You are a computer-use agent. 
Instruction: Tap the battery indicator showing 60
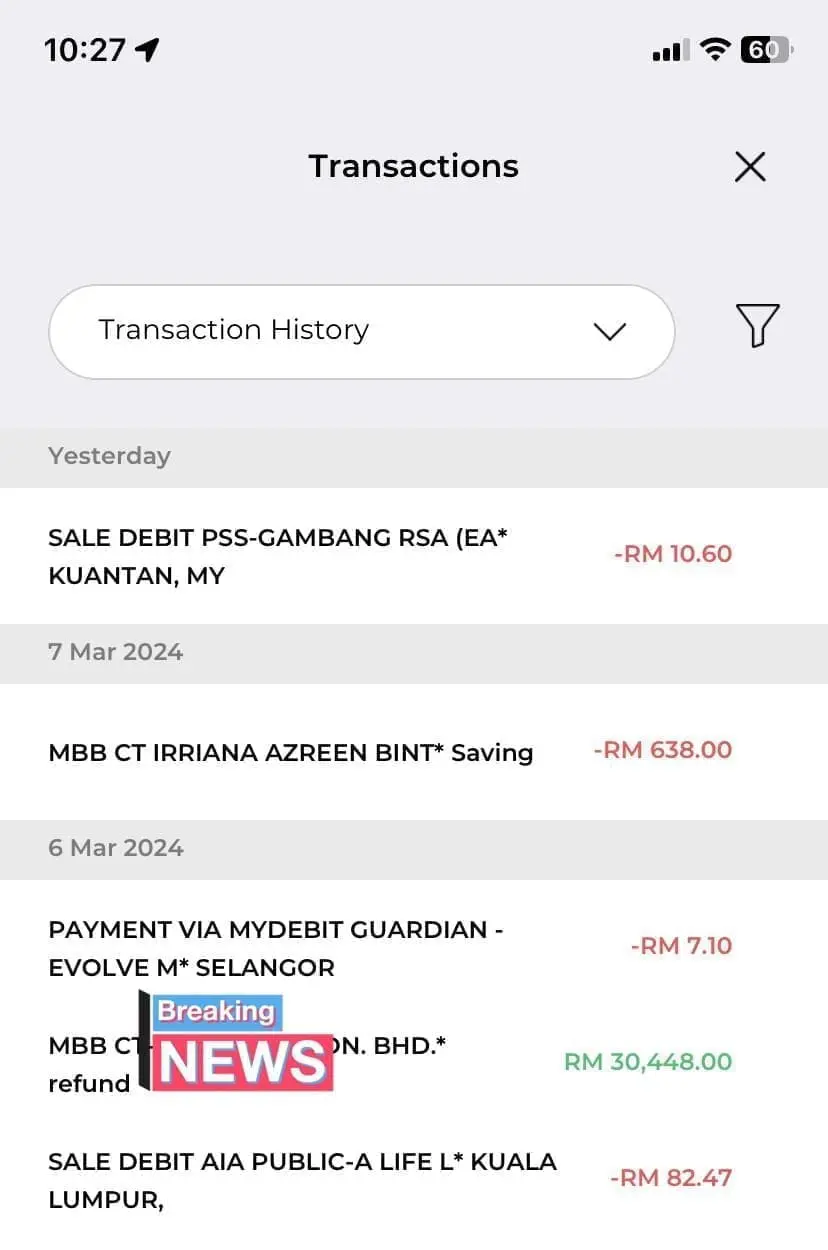(x=765, y=48)
